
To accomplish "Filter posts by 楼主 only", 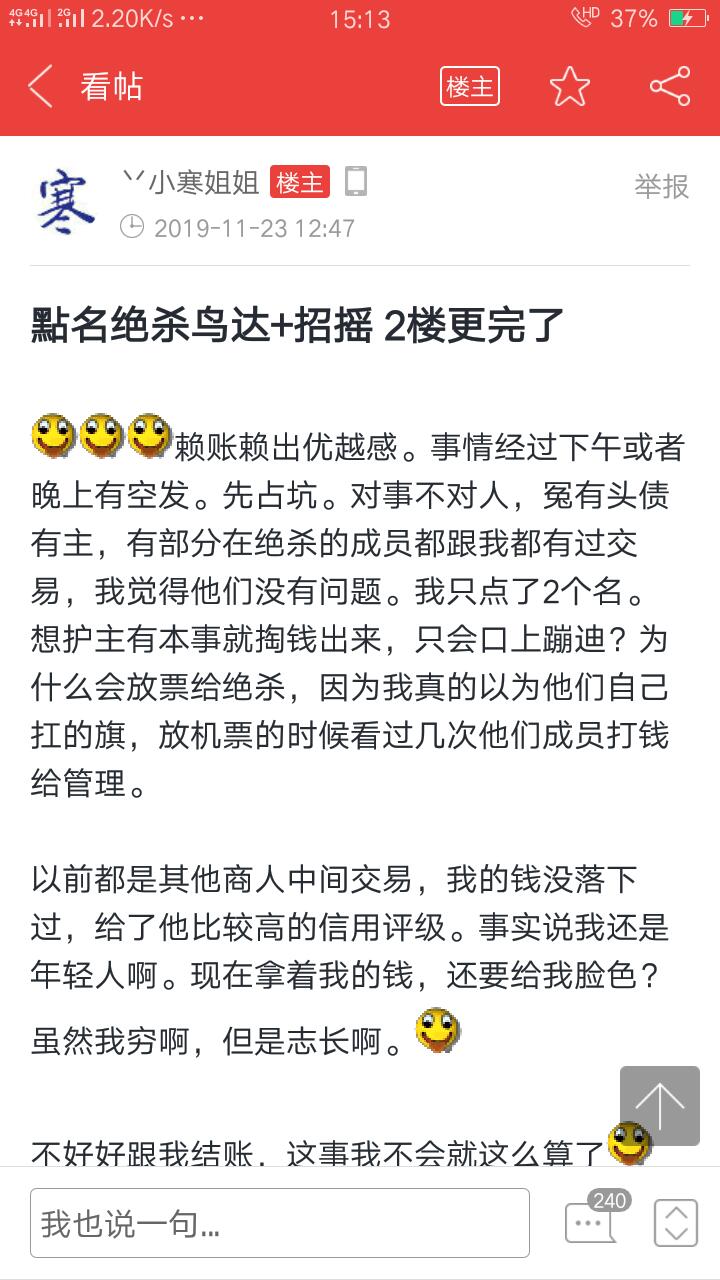I will (470, 87).
